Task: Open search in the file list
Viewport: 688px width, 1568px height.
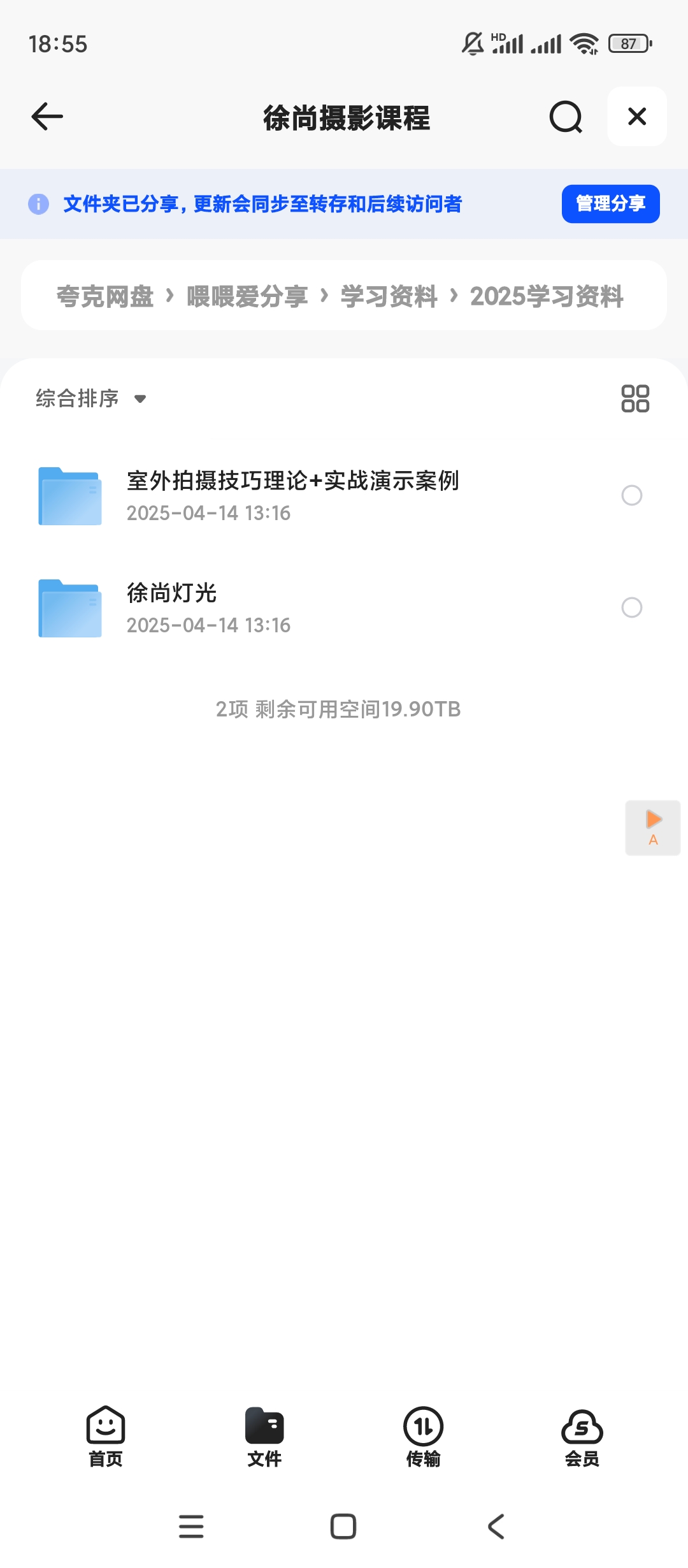Action: click(x=564, y=117)
